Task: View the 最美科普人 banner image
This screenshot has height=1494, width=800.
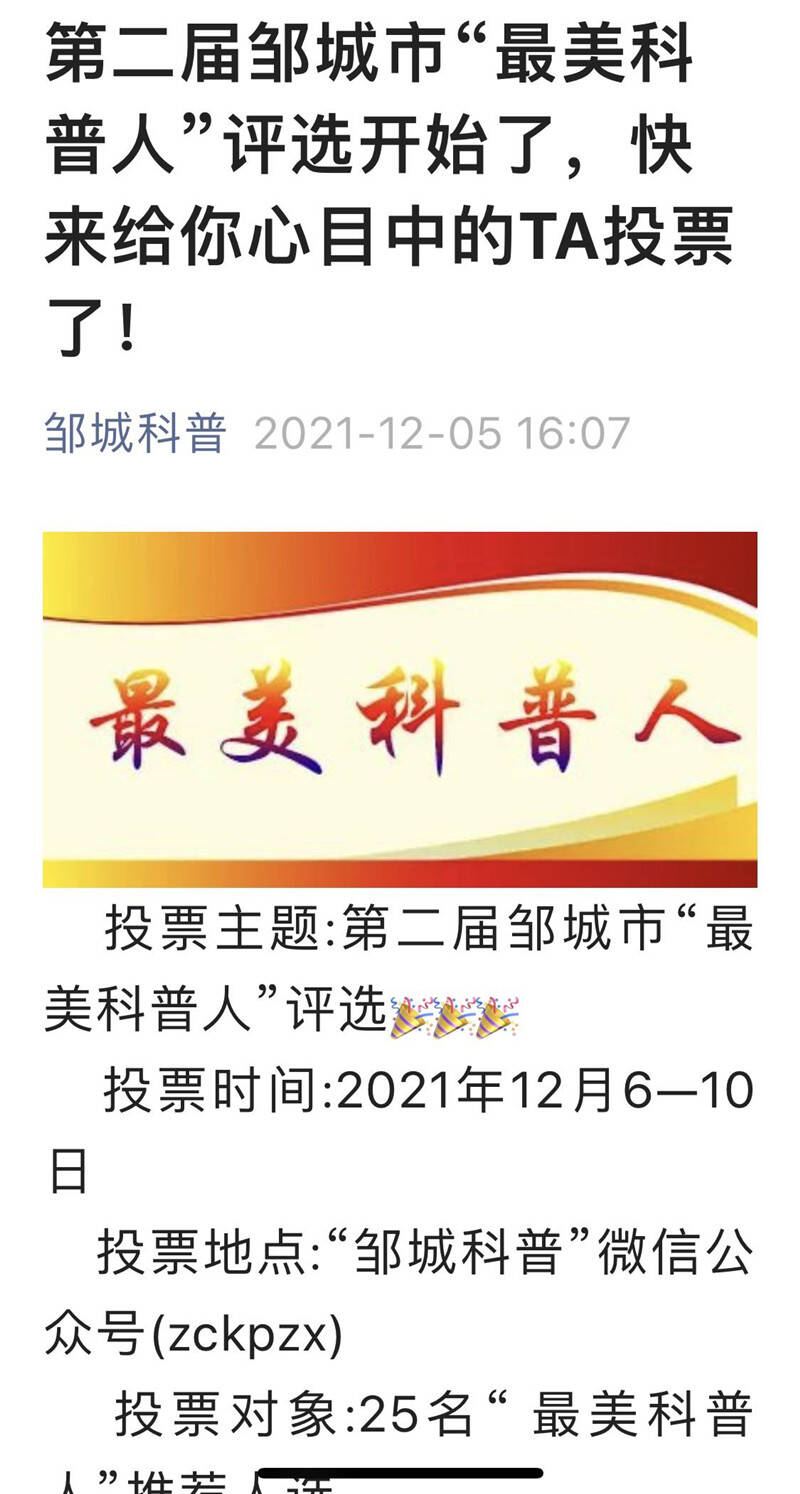Action: point(400,710)
